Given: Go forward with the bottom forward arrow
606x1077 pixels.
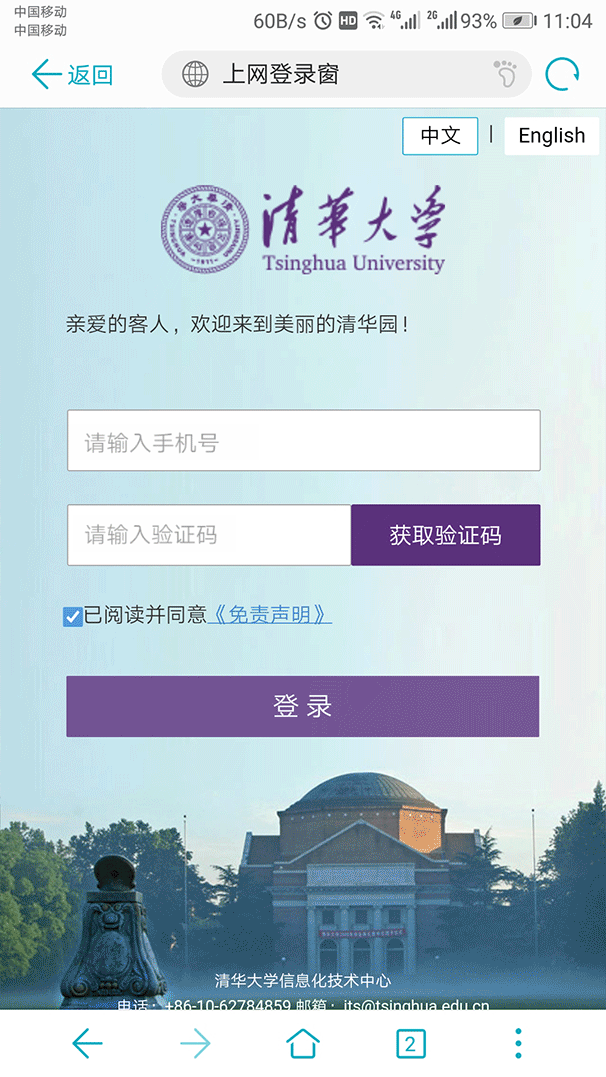Looking at the screenshot, I should click(196, 1044).
